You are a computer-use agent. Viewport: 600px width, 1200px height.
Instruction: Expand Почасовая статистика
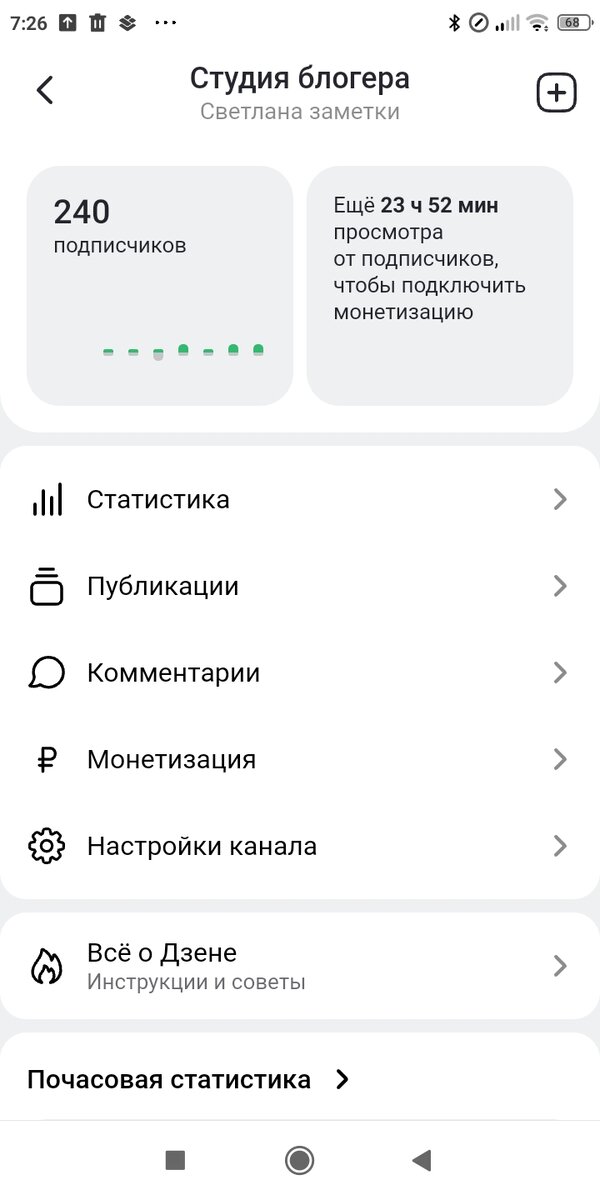click(188, 1080)
